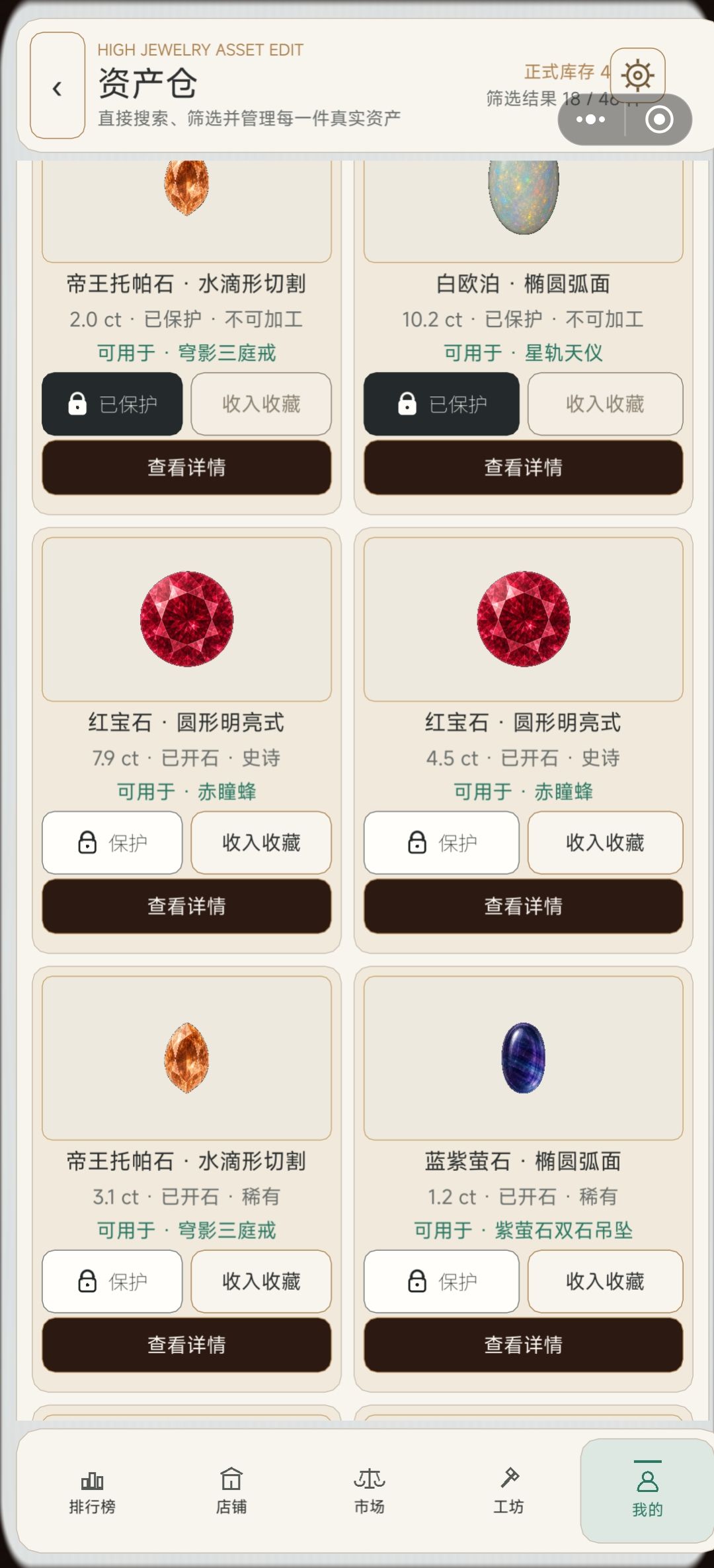
Task: Go back from the 资产仓 page
Action: coord(58,86)
